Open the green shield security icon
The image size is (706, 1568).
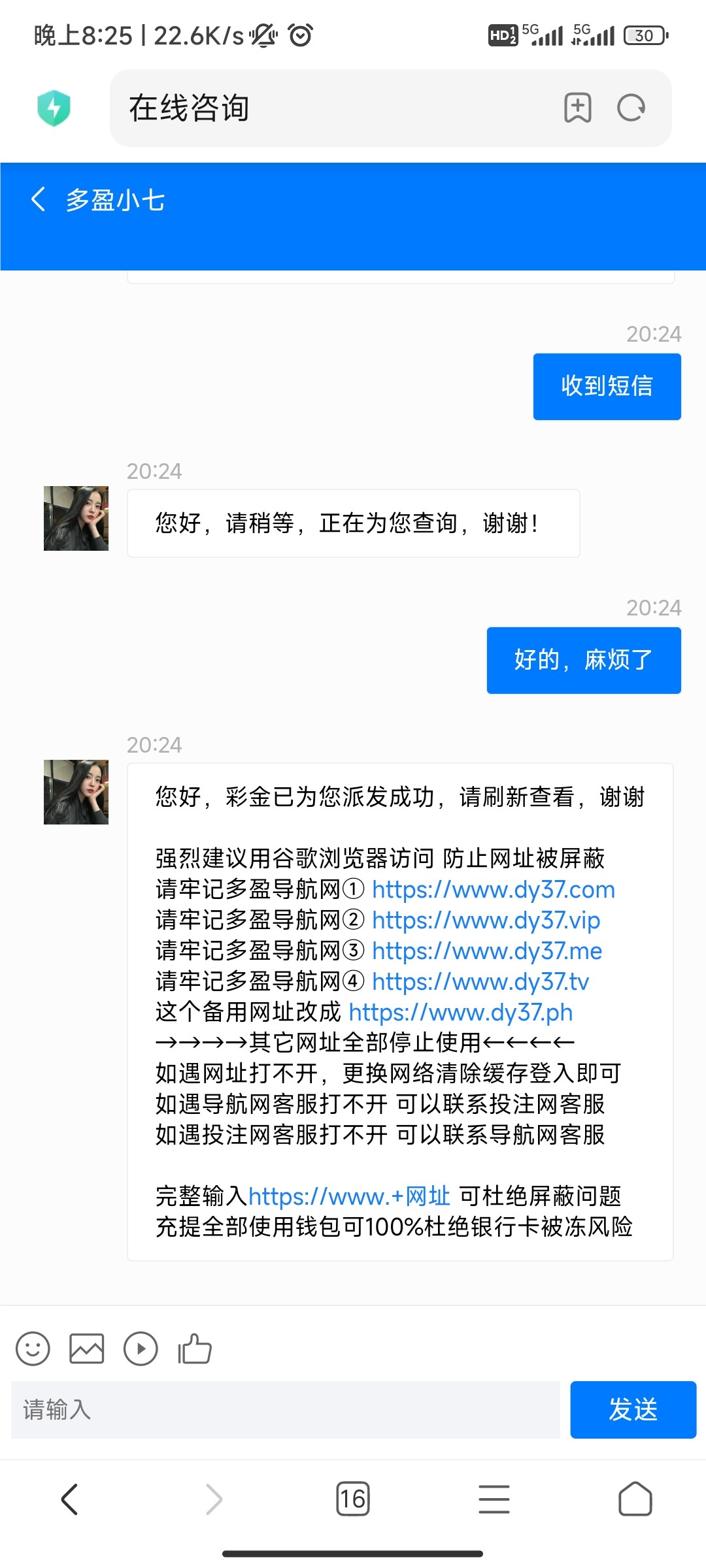[x=54, y=108]
